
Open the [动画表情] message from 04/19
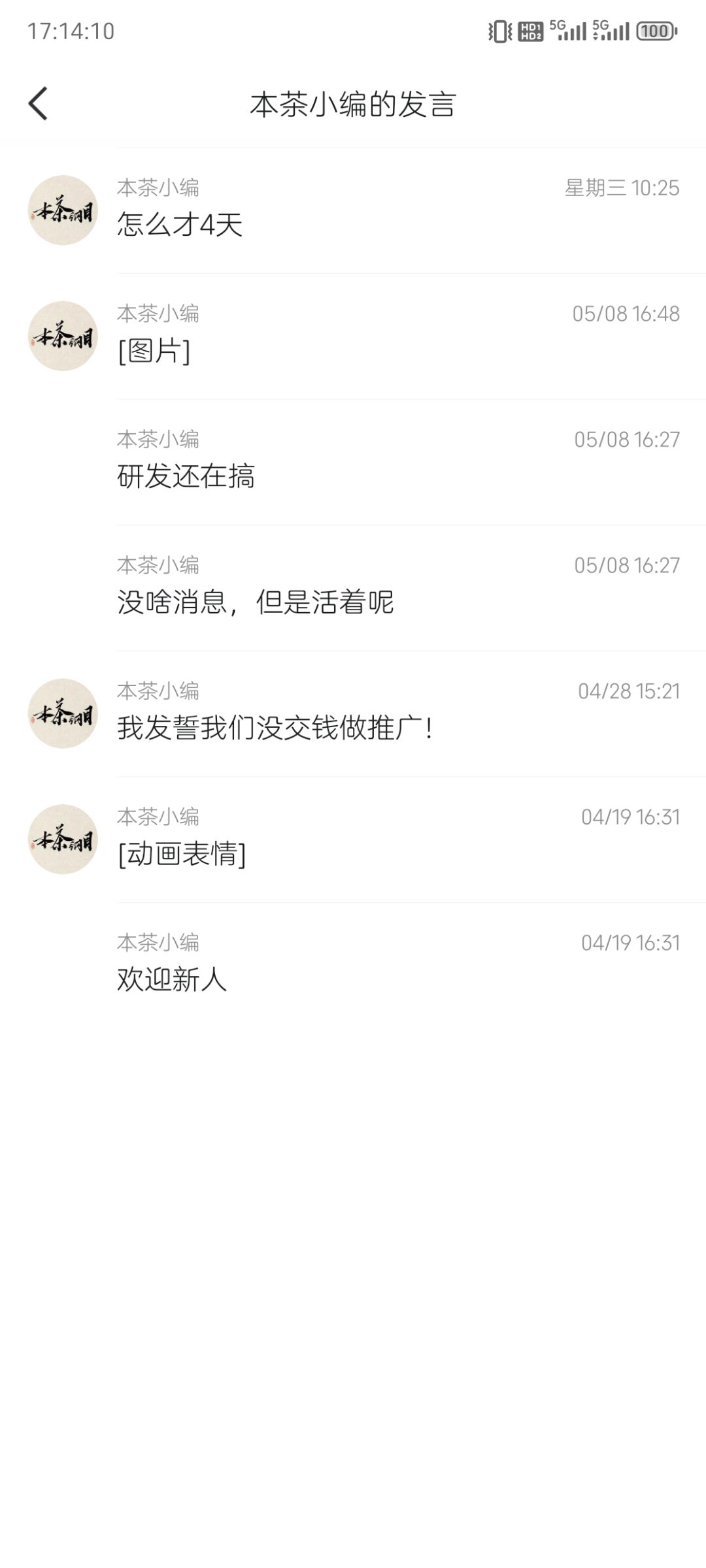[x=353, y=840]
